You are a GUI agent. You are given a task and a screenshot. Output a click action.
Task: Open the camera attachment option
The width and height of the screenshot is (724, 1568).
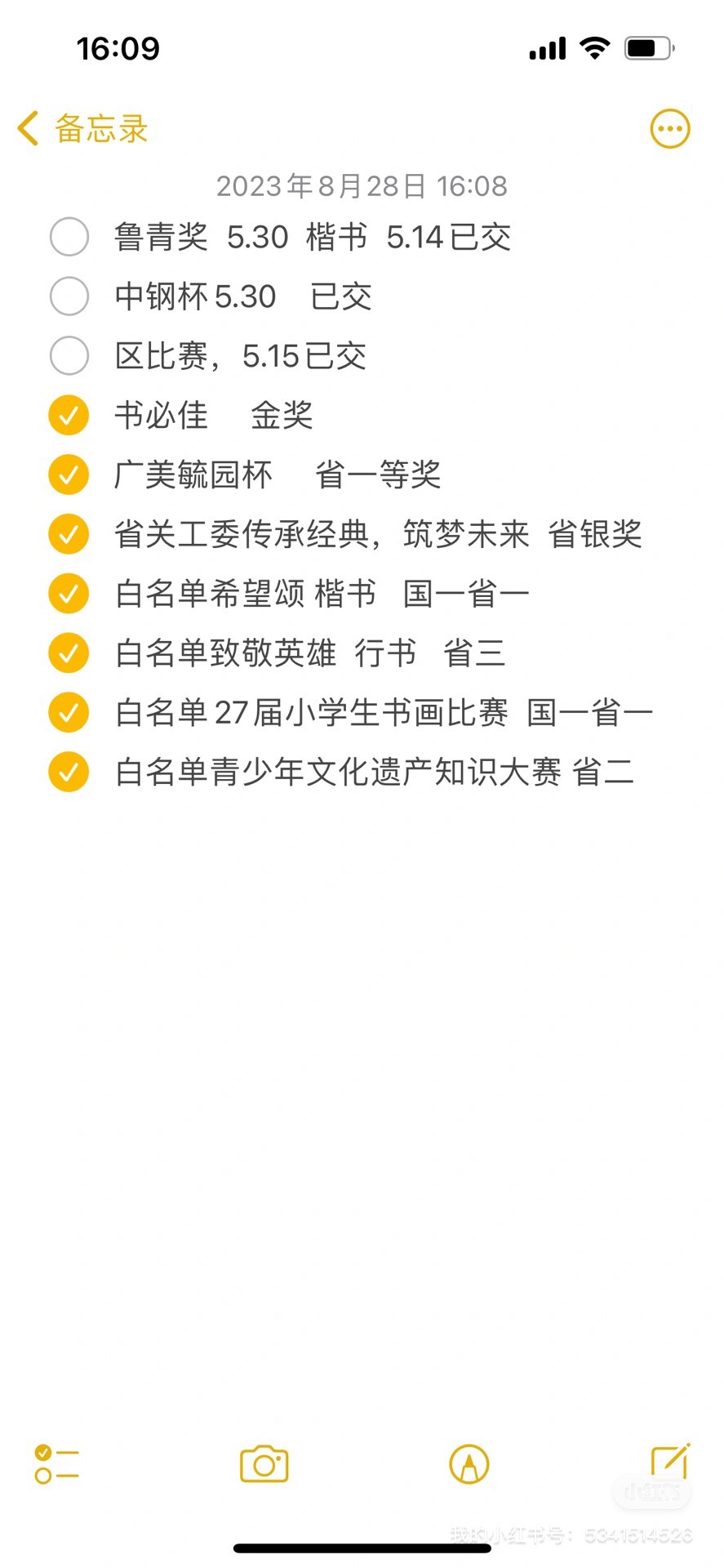pos(264,1464)
